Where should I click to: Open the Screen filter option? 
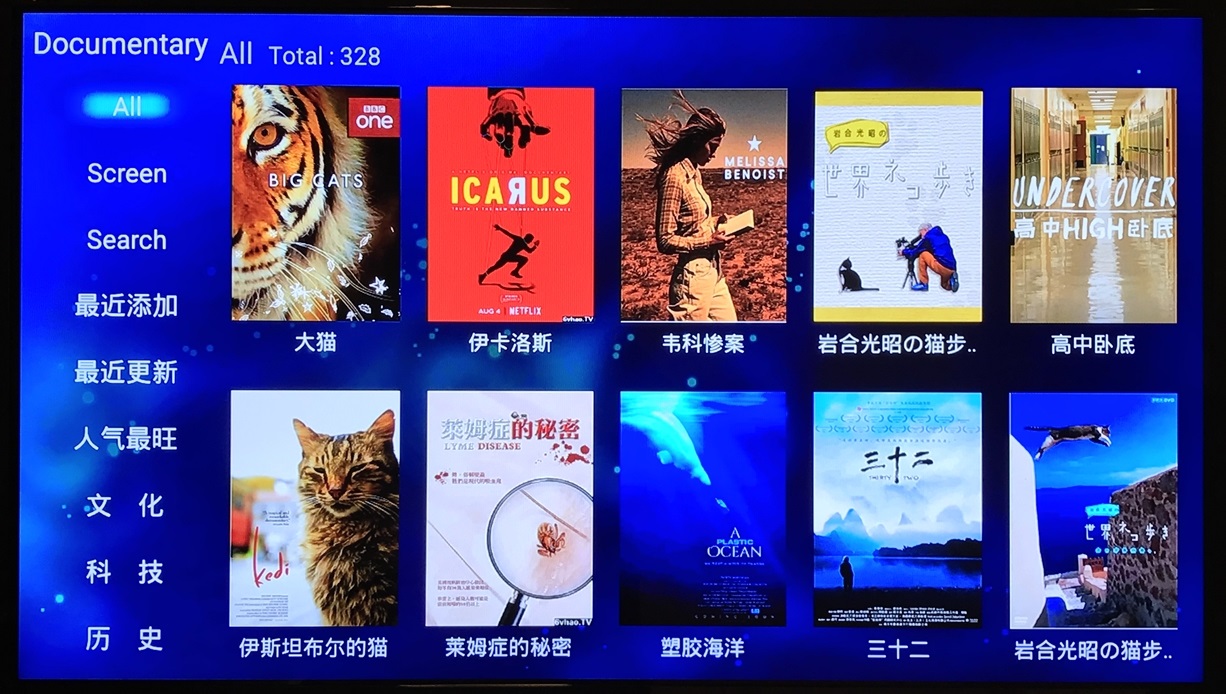click(x=126, y=174)
